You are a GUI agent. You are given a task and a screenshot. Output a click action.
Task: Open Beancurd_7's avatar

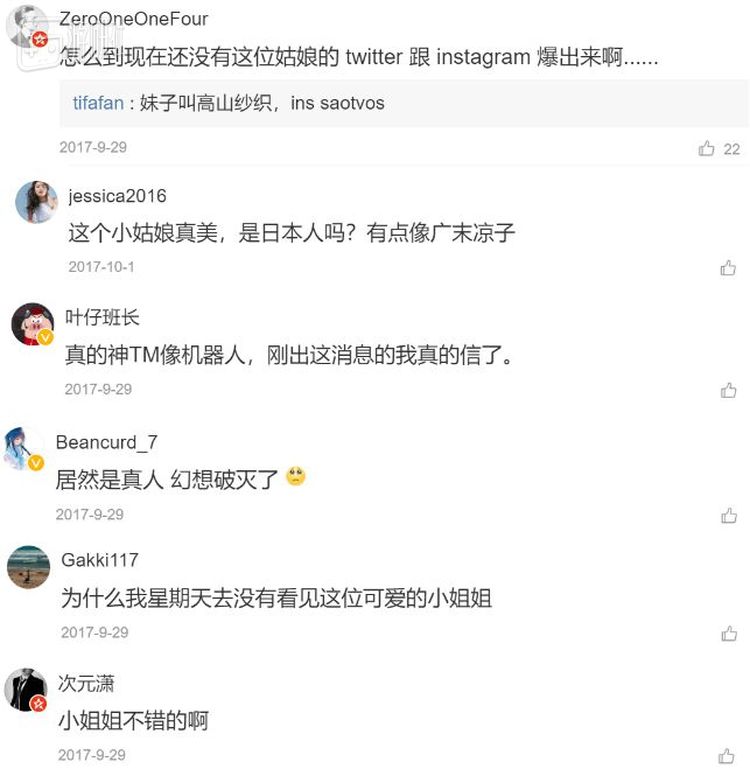click(23, 448)
